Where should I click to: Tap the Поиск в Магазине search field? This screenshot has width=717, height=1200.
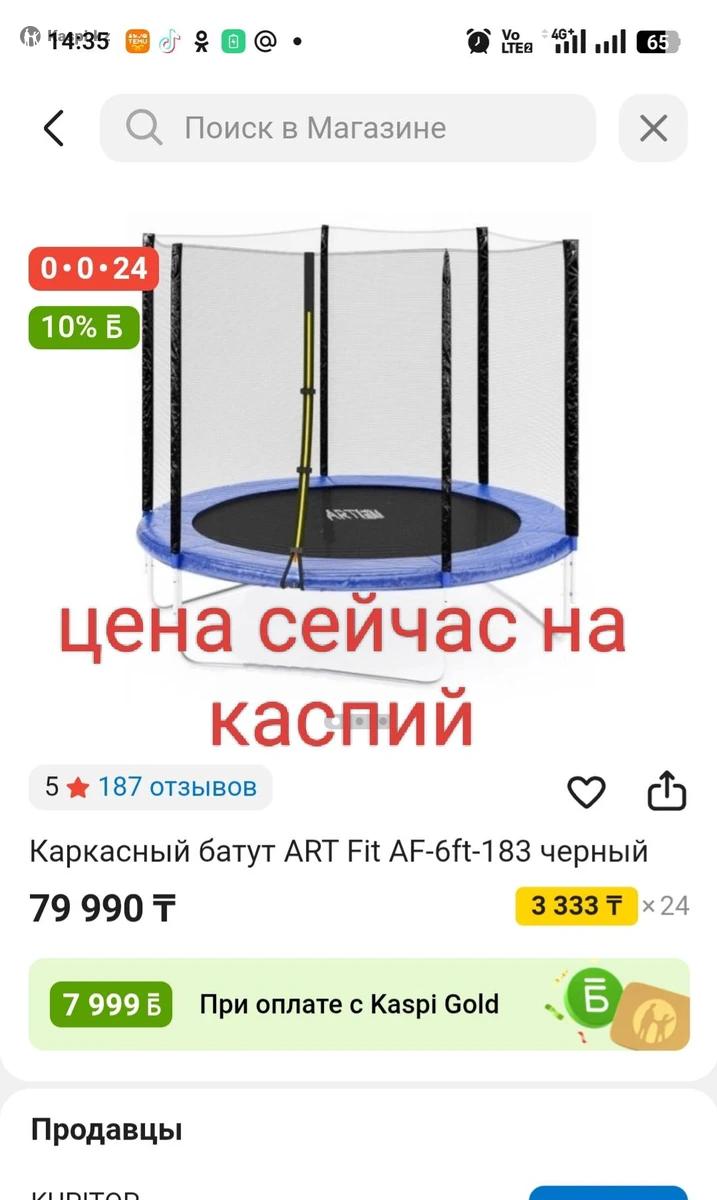coord(347,128)
